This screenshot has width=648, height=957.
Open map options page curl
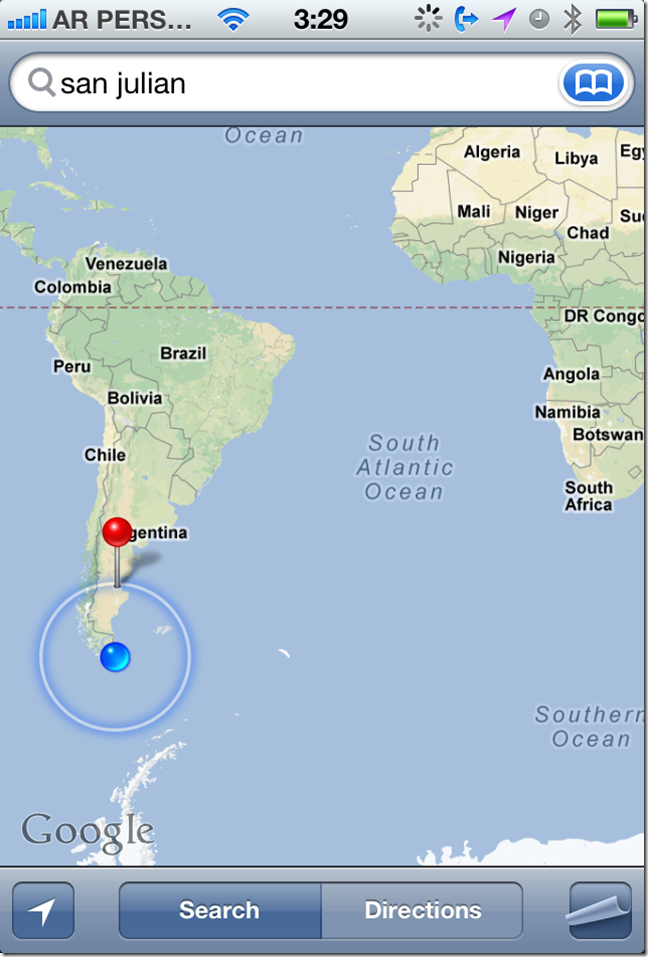pyautogui.click(x=600, y=910)
